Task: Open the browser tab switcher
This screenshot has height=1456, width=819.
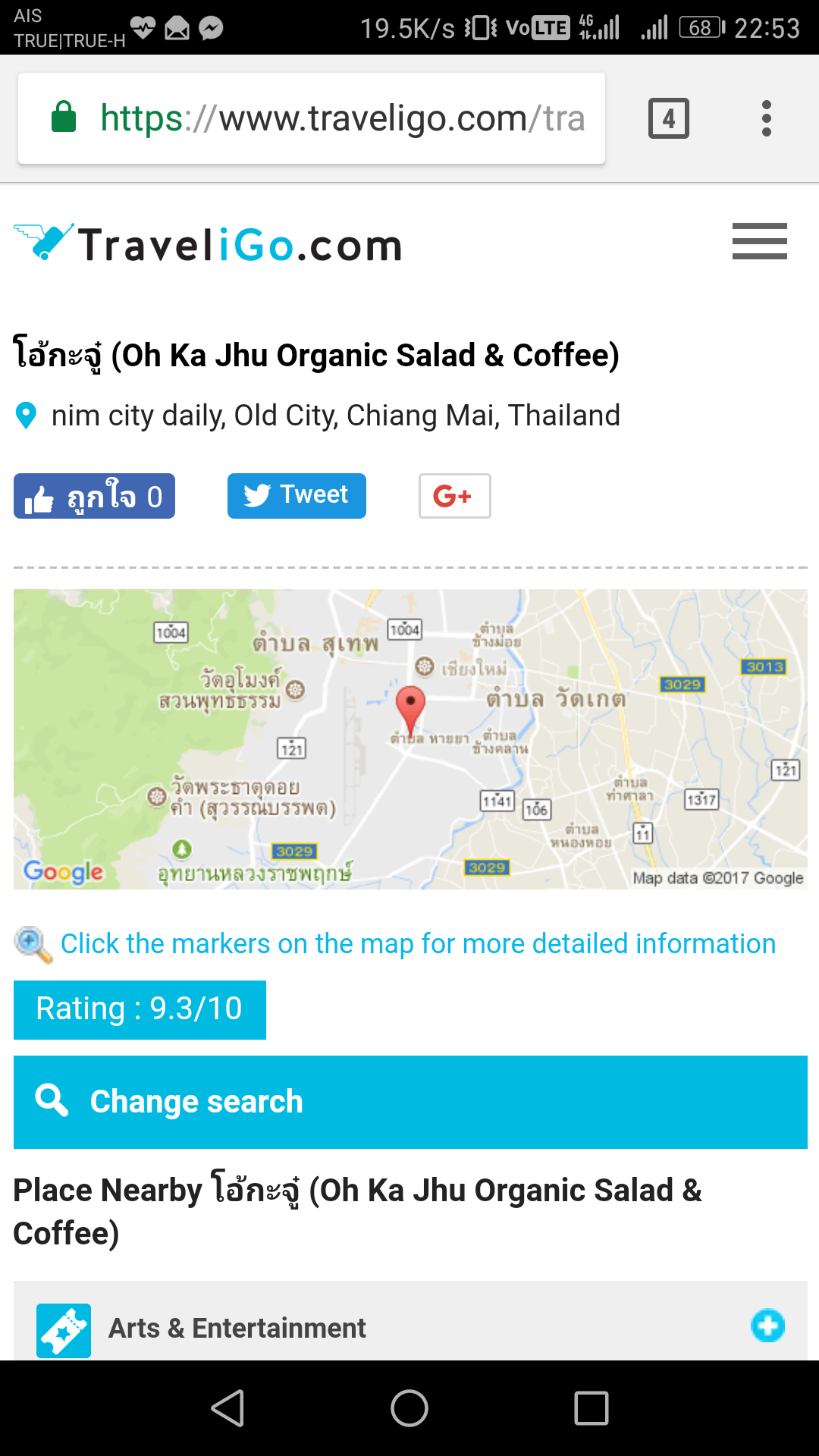Action: click(669, 118)
